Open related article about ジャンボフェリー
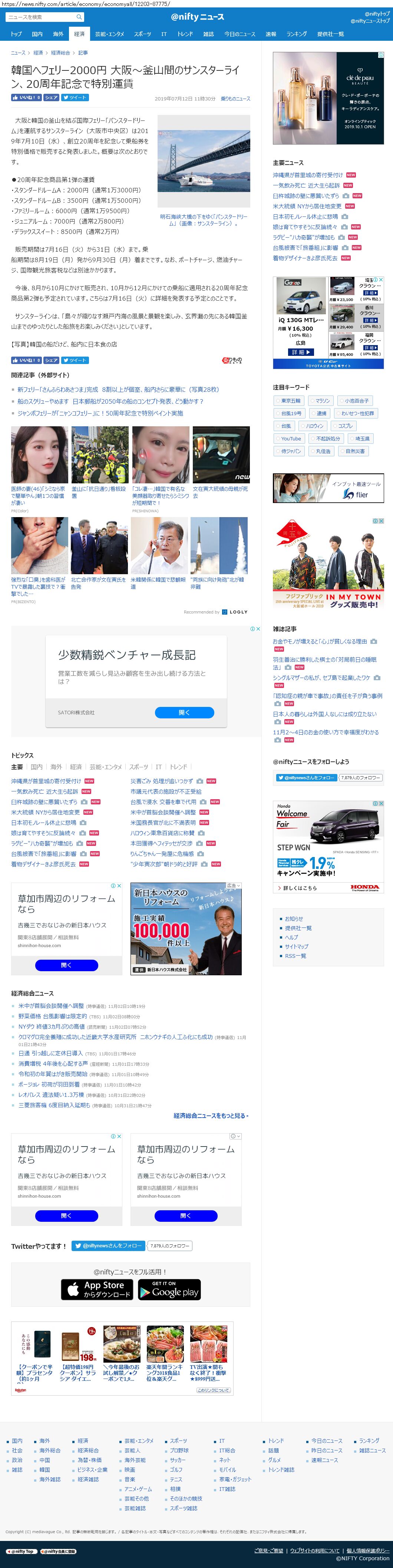This screenshot has height=1568, width=393. click(100, 413)
